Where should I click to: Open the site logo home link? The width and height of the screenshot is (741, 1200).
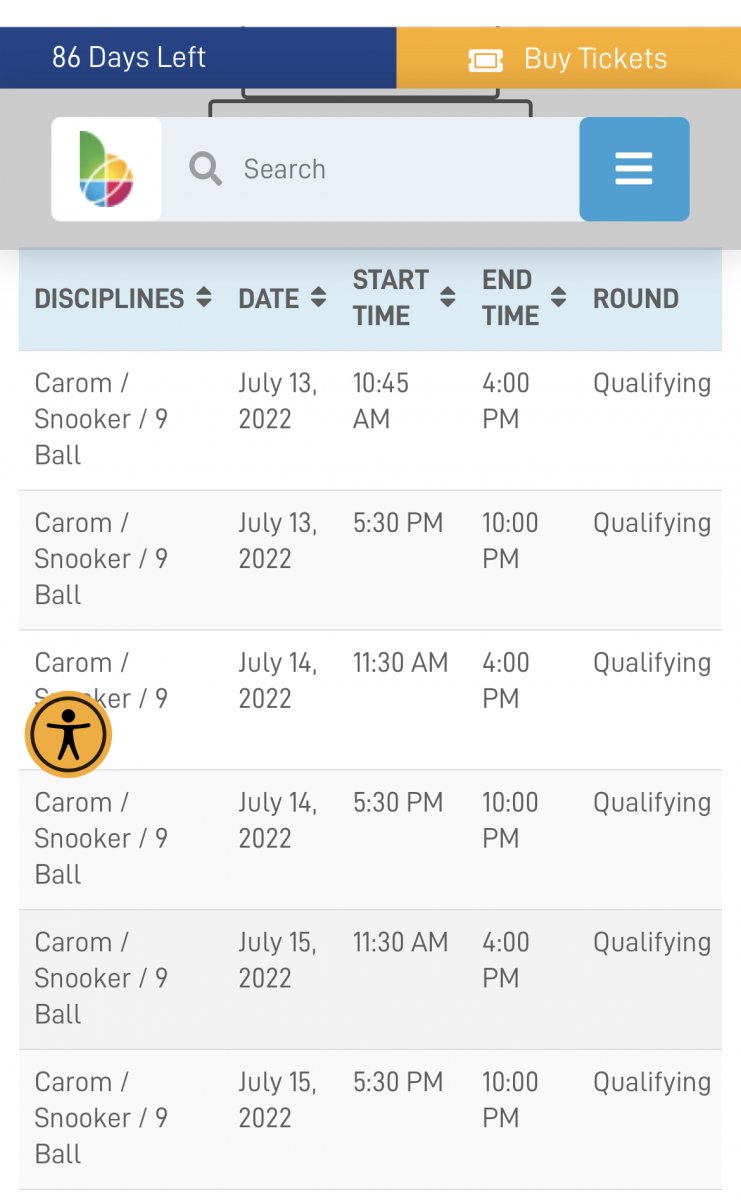[x=106, y=169]
